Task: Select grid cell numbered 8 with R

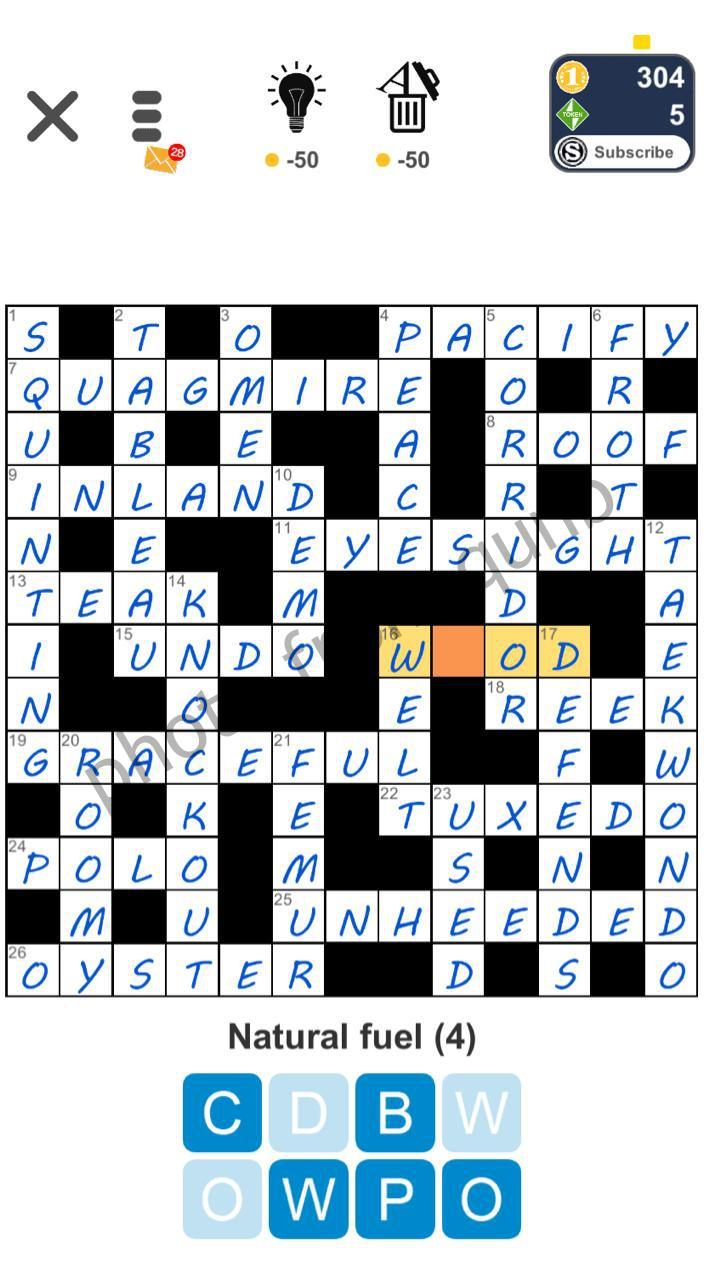Action: point(511,439)
